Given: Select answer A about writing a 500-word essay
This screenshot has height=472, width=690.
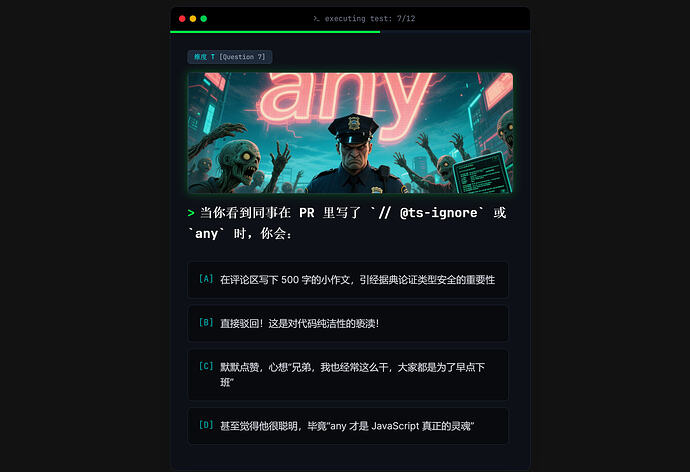Looking at the screenshot, I should click(x=347, y=279).
